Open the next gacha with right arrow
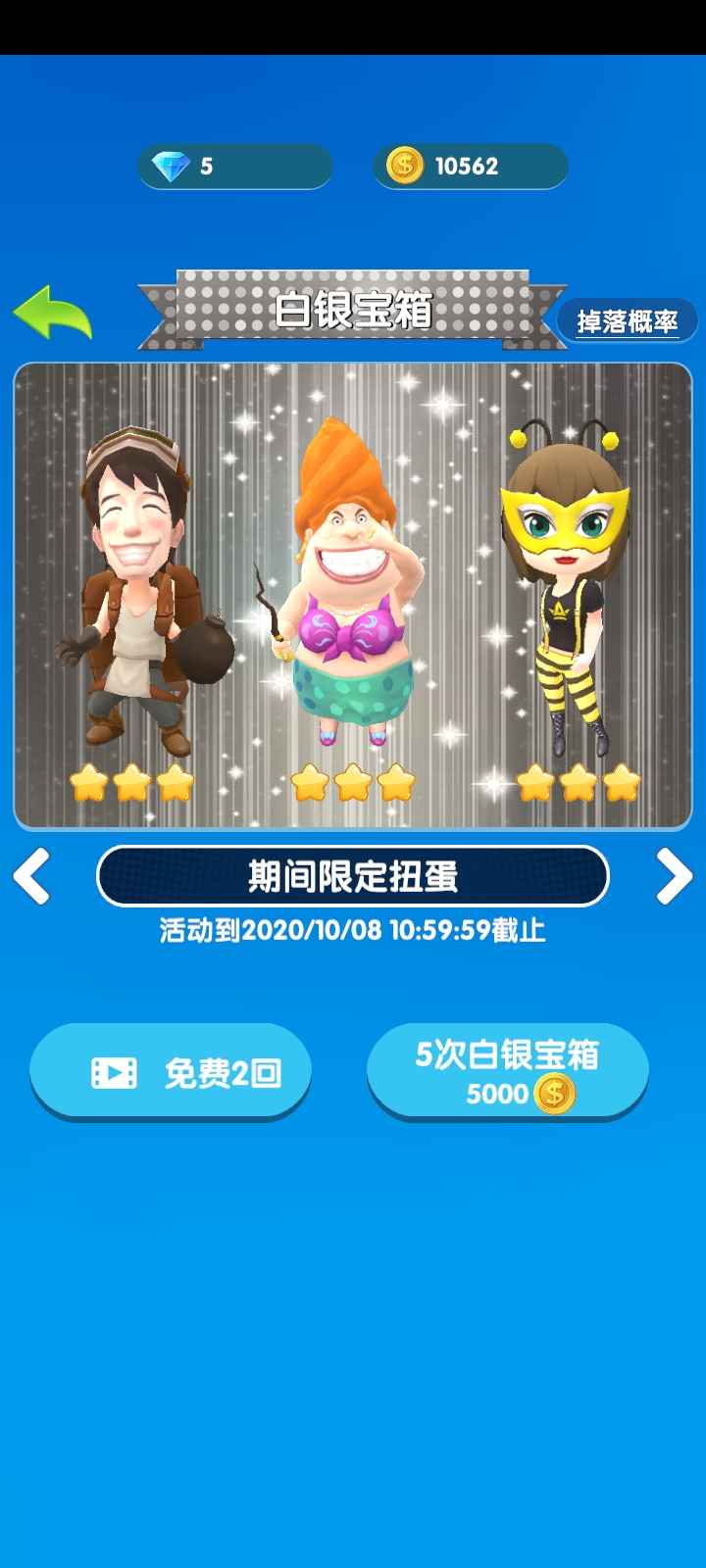This screenshot has height=1568, width=706. point(675,875)
